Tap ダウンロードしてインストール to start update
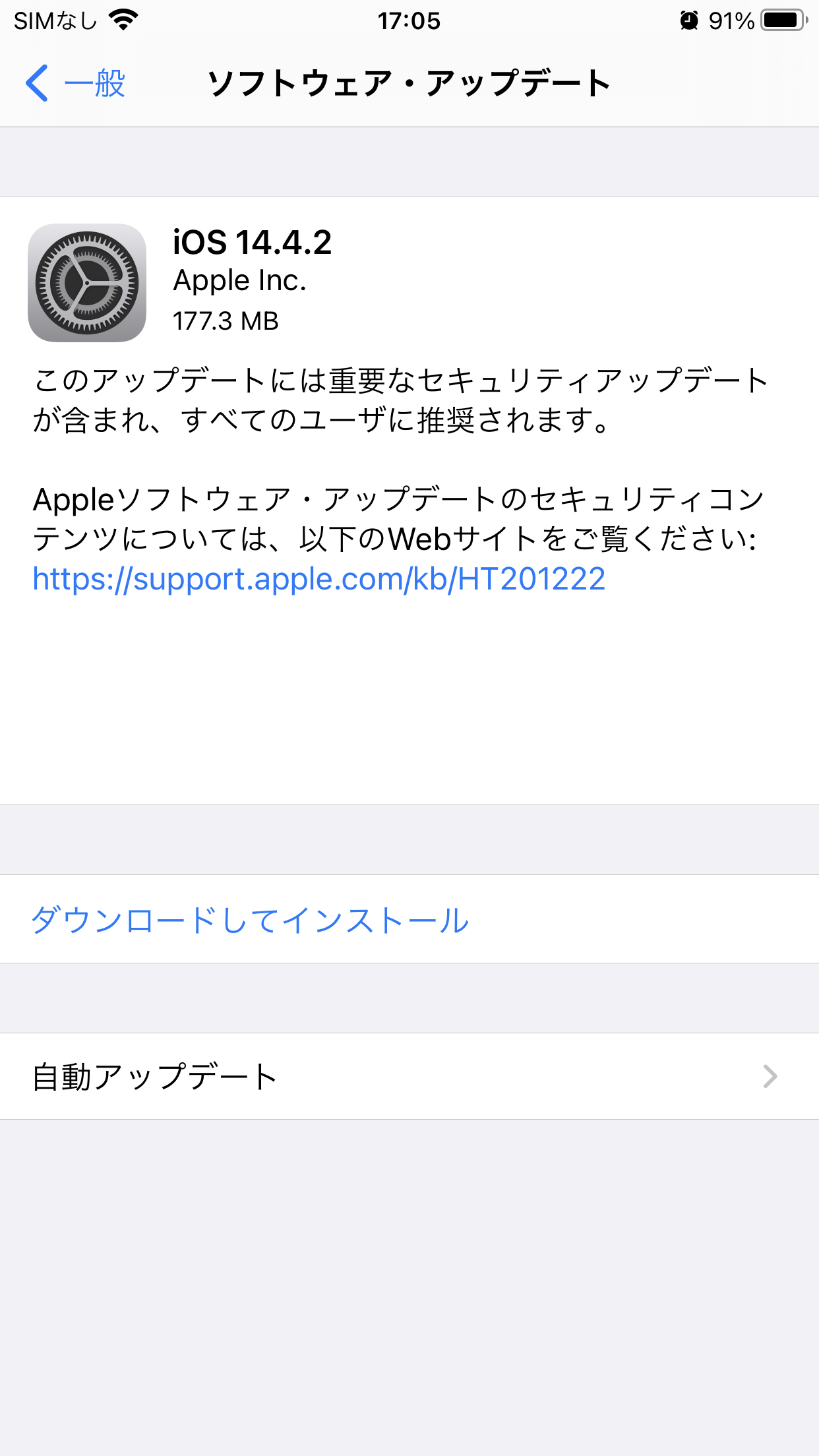Image resolution: width=819 pixels, height=1456 pixels. pyautogui.click(x=409, y=919)
